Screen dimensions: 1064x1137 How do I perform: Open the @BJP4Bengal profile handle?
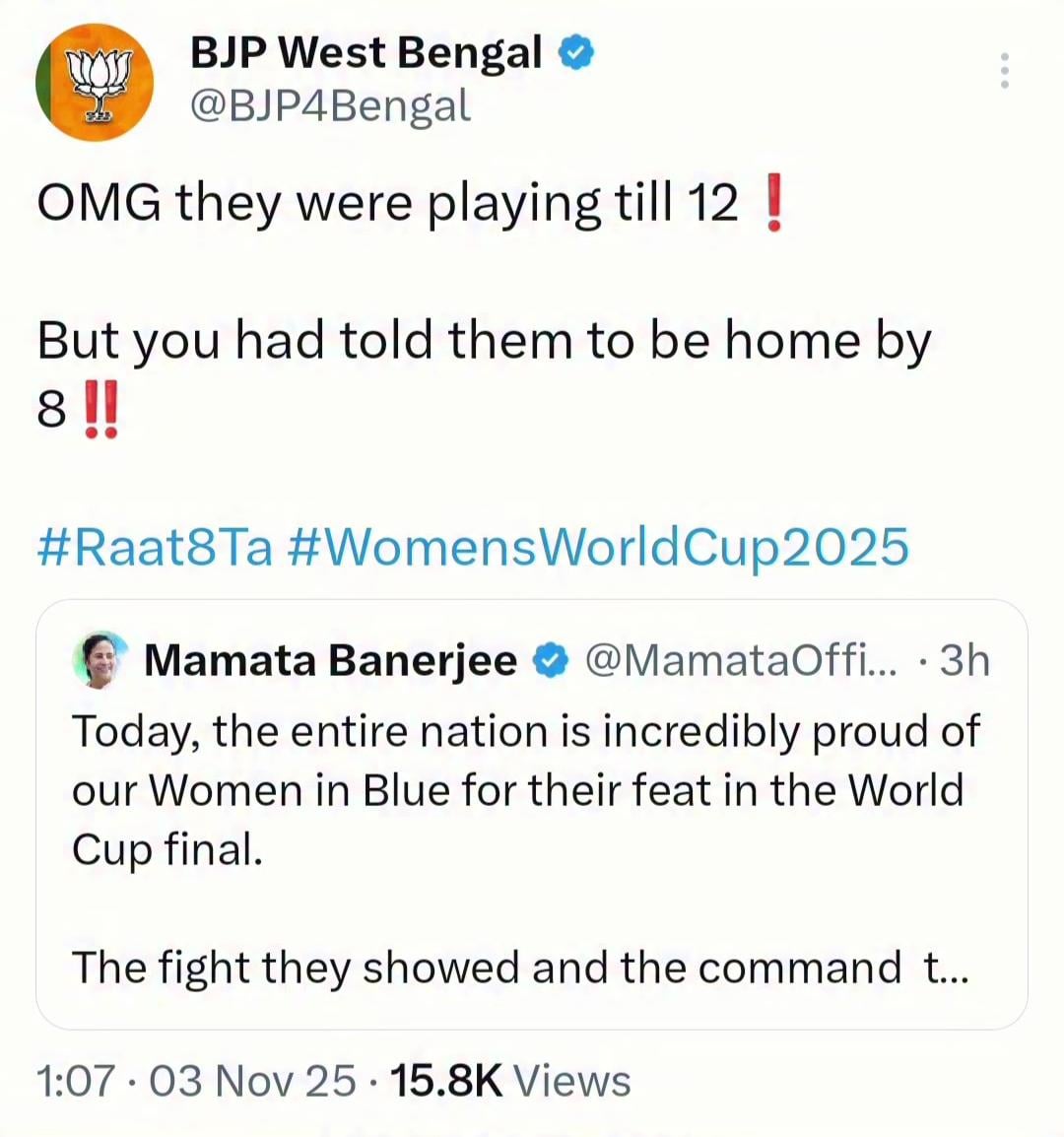pos(329,105)
